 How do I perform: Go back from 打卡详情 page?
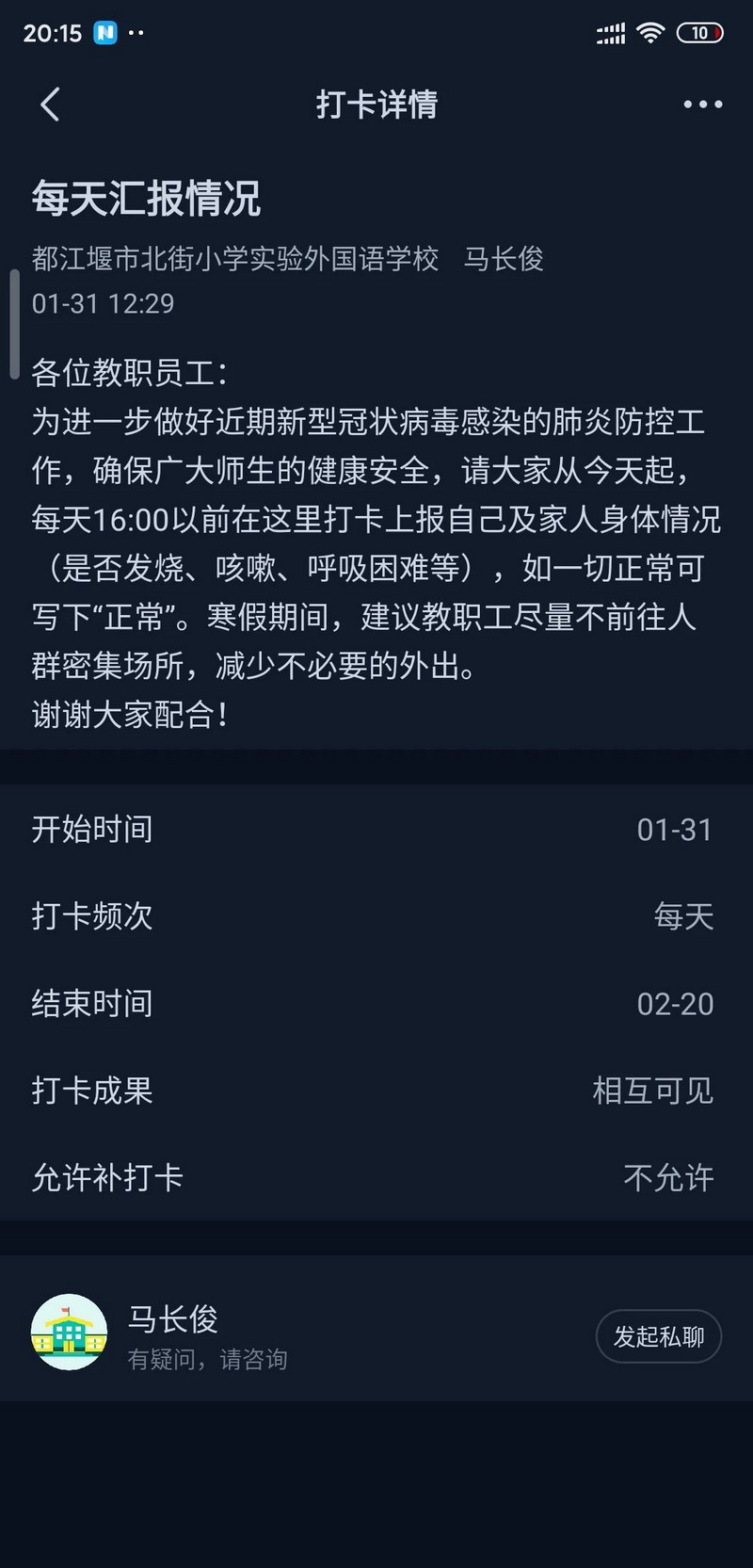click(51, 105)
